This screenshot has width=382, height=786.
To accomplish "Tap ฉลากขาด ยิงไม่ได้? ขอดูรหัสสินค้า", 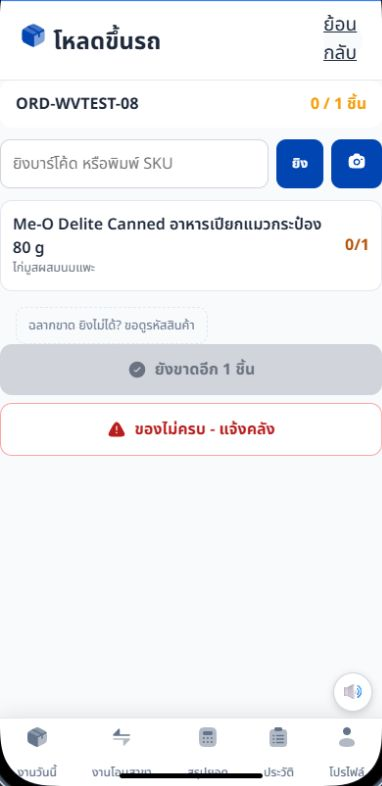I will coord(112,325).
